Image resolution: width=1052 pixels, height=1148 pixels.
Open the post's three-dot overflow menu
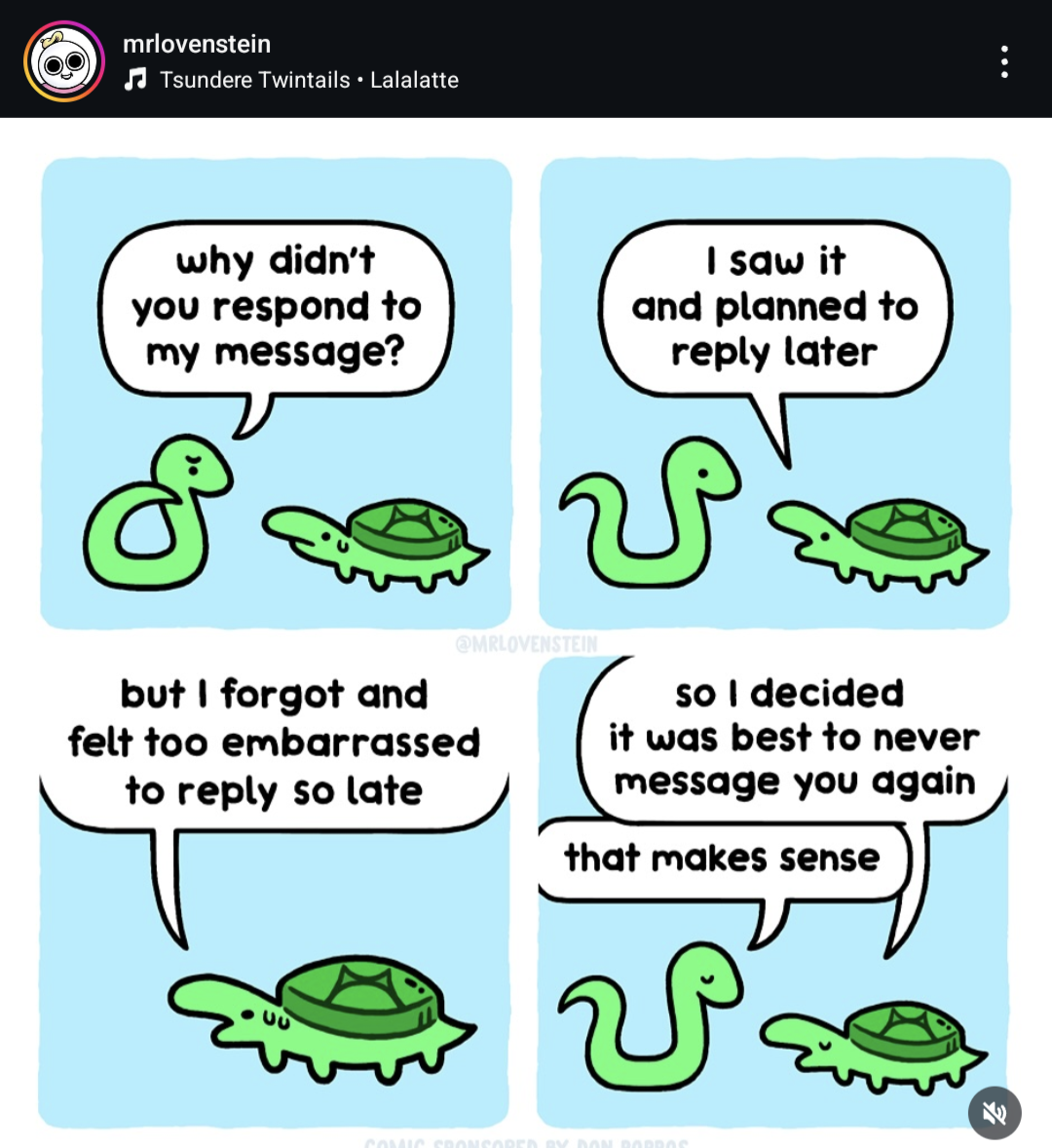point(1004,61)
